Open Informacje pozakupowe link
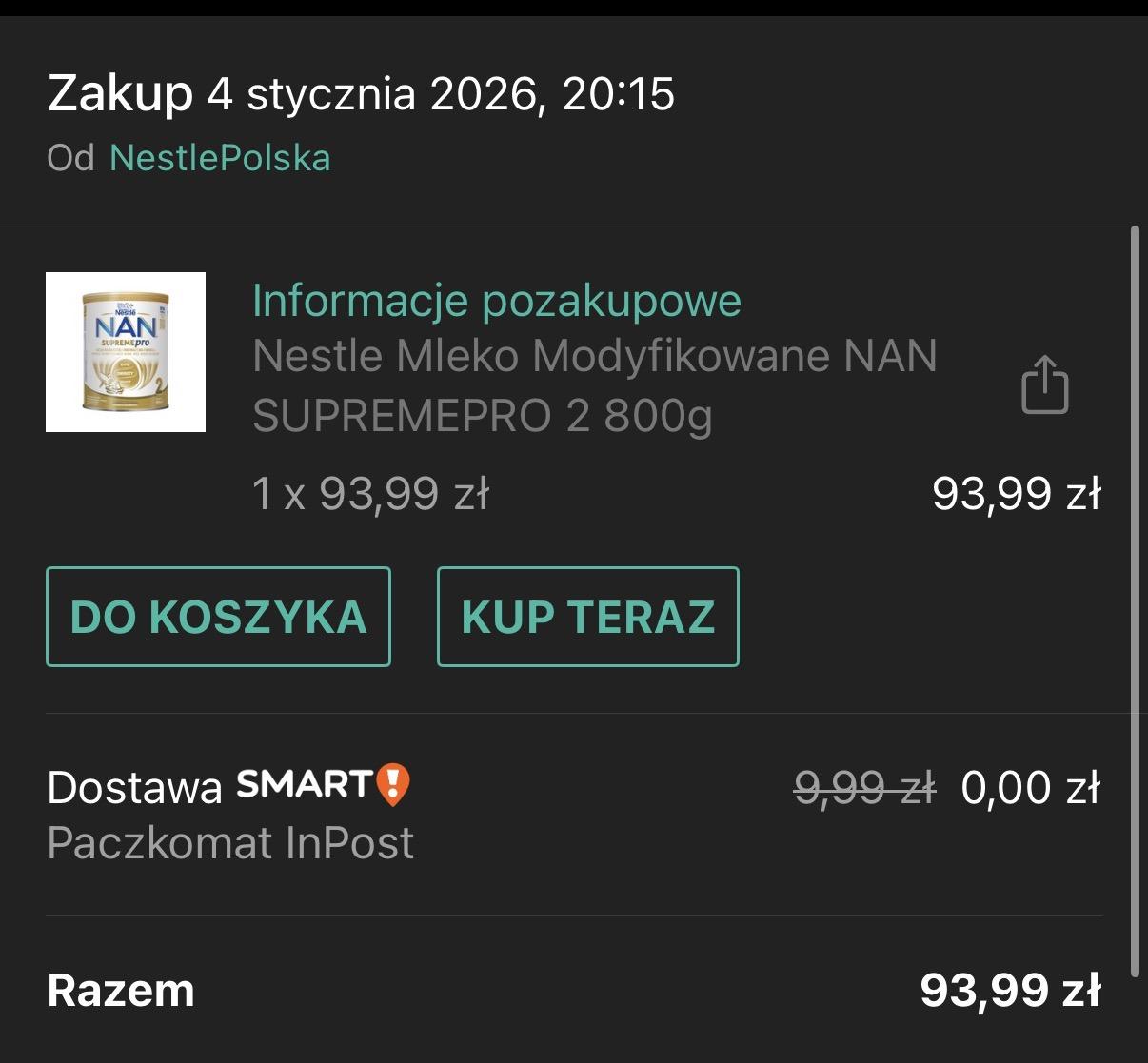 click(x=496, y=301)
